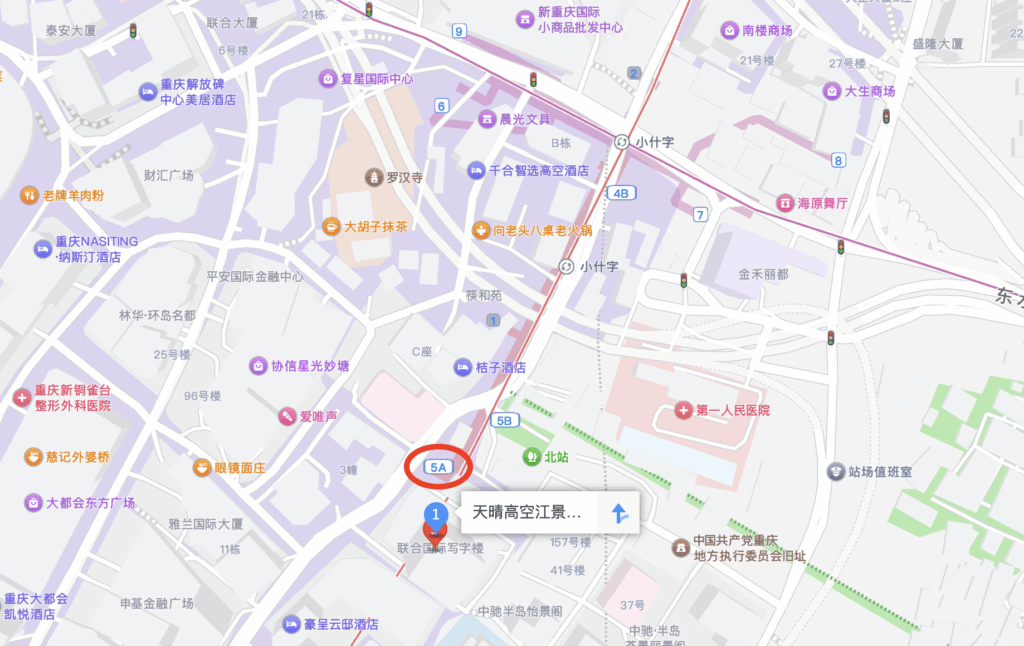Select the 桔子酒店 hotel marker
This screenshot has width=1024, height=646.
pos(462,367)
